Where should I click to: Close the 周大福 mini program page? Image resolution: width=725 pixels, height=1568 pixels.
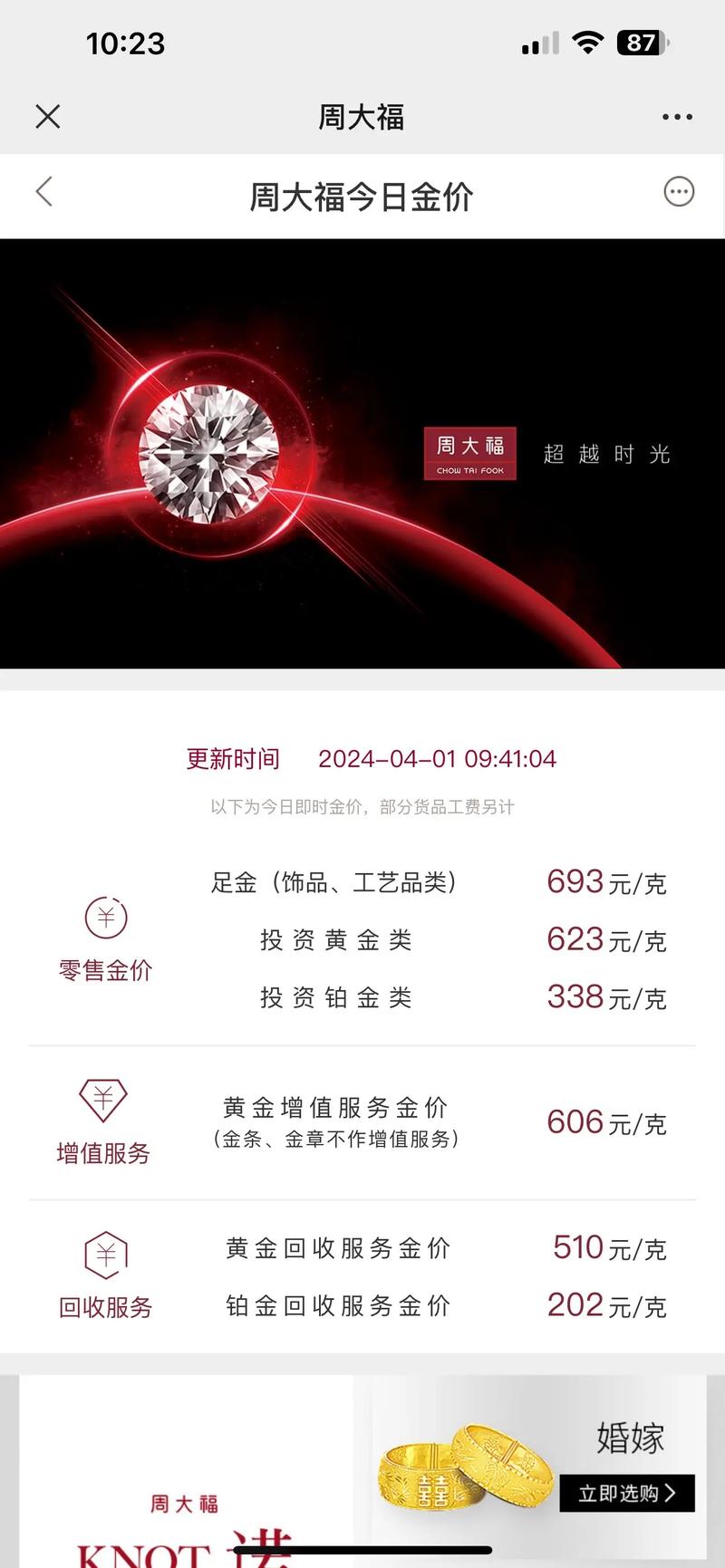coord(47,117)
